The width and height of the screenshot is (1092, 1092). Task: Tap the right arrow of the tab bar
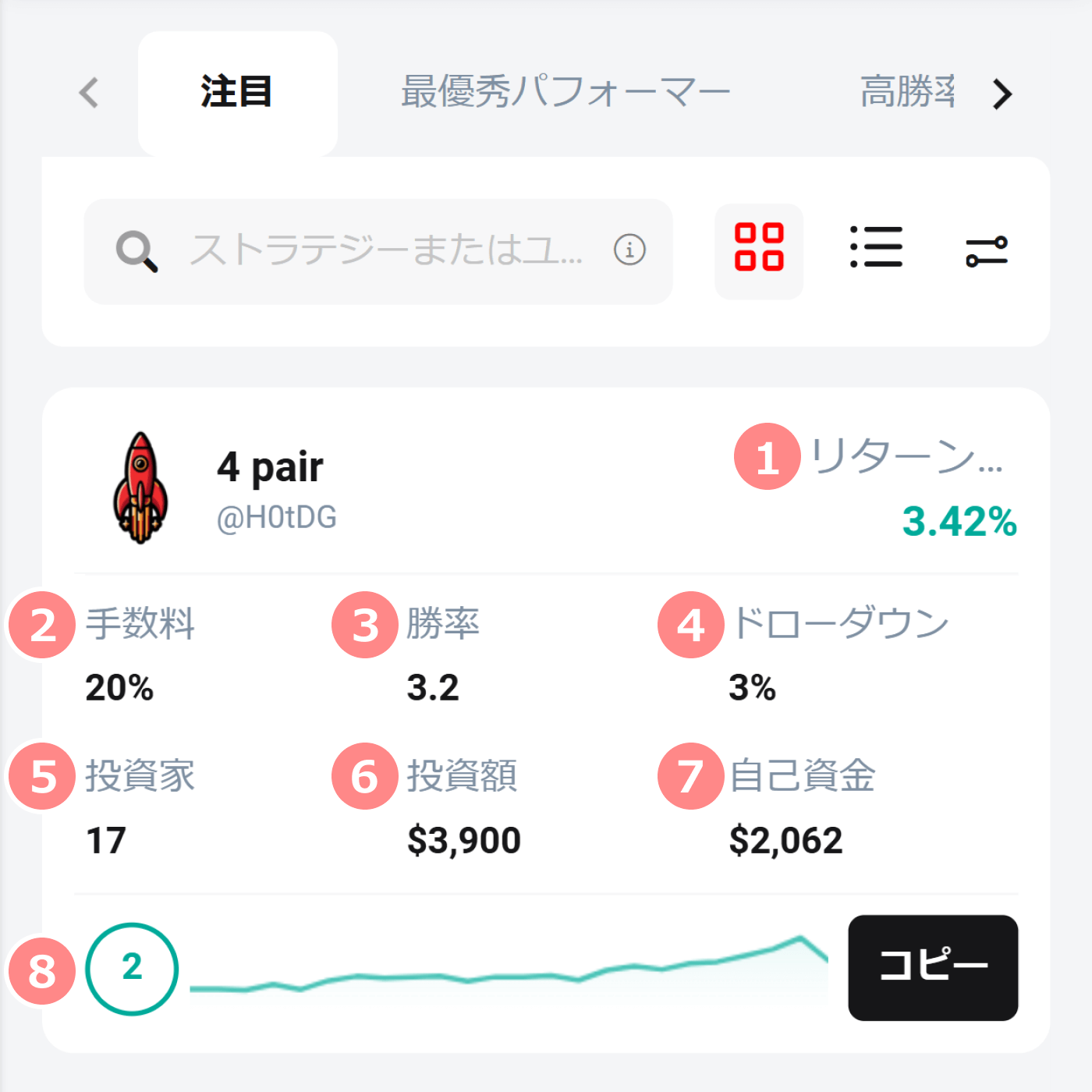[x=1002, y=94]
